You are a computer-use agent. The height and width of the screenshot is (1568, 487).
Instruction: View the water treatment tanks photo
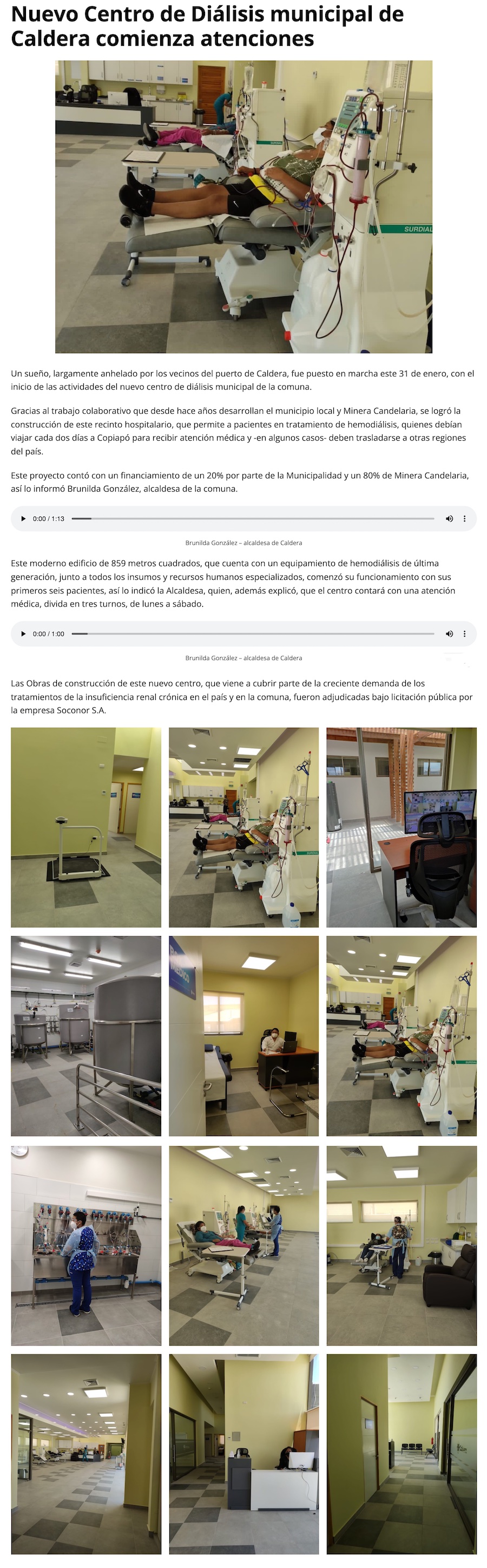[85, 1035]
